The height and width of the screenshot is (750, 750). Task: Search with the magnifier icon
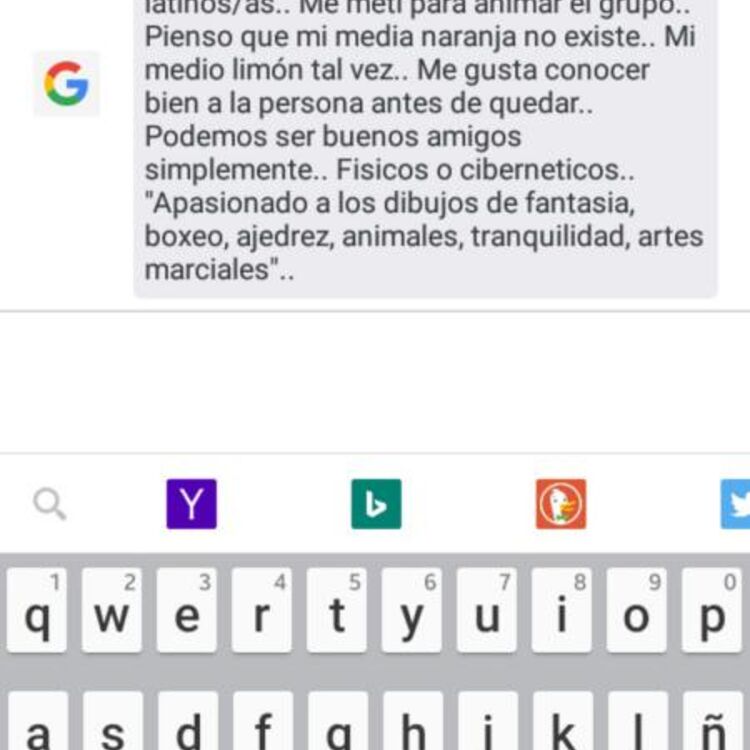pyautogui.click(x=49, y=504)
